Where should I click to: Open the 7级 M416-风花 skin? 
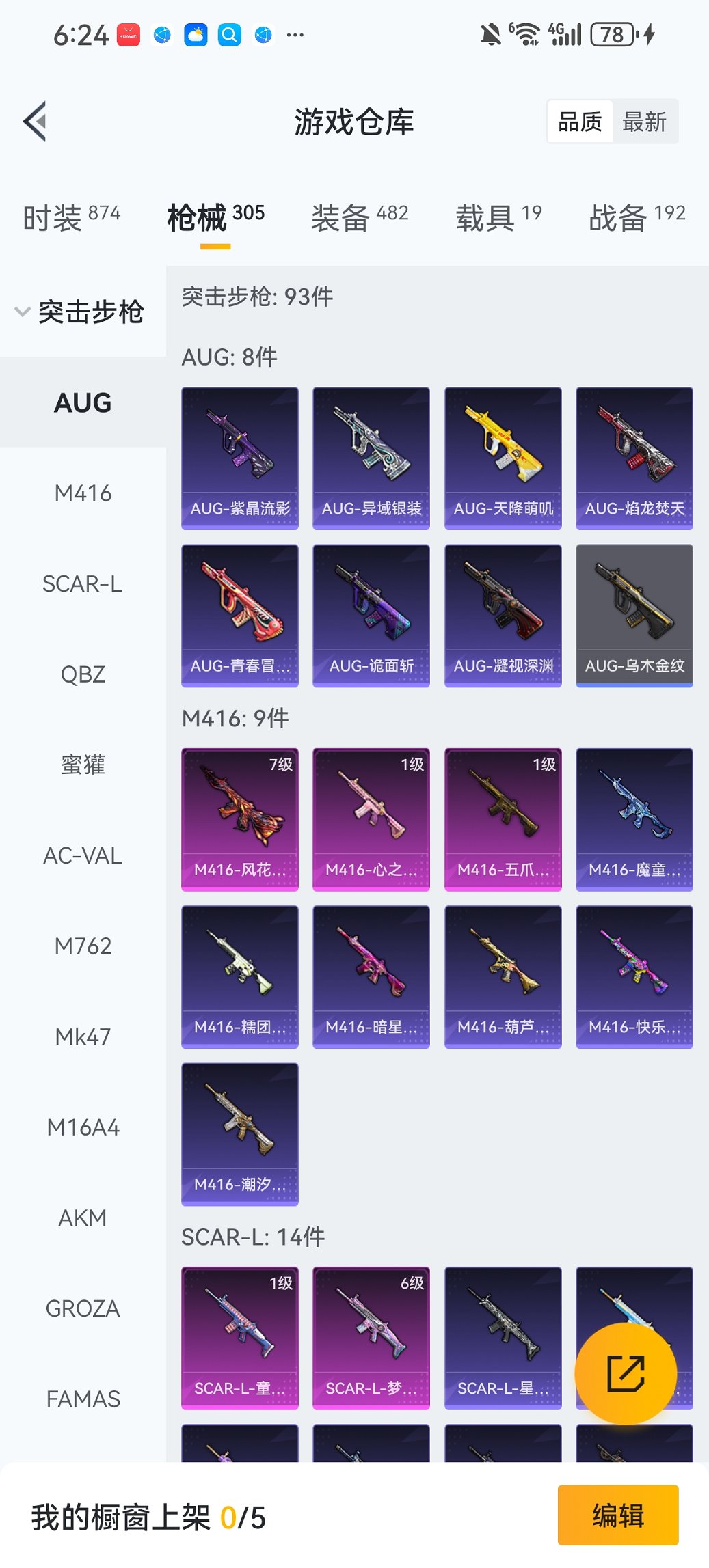[x=240, y=819]
